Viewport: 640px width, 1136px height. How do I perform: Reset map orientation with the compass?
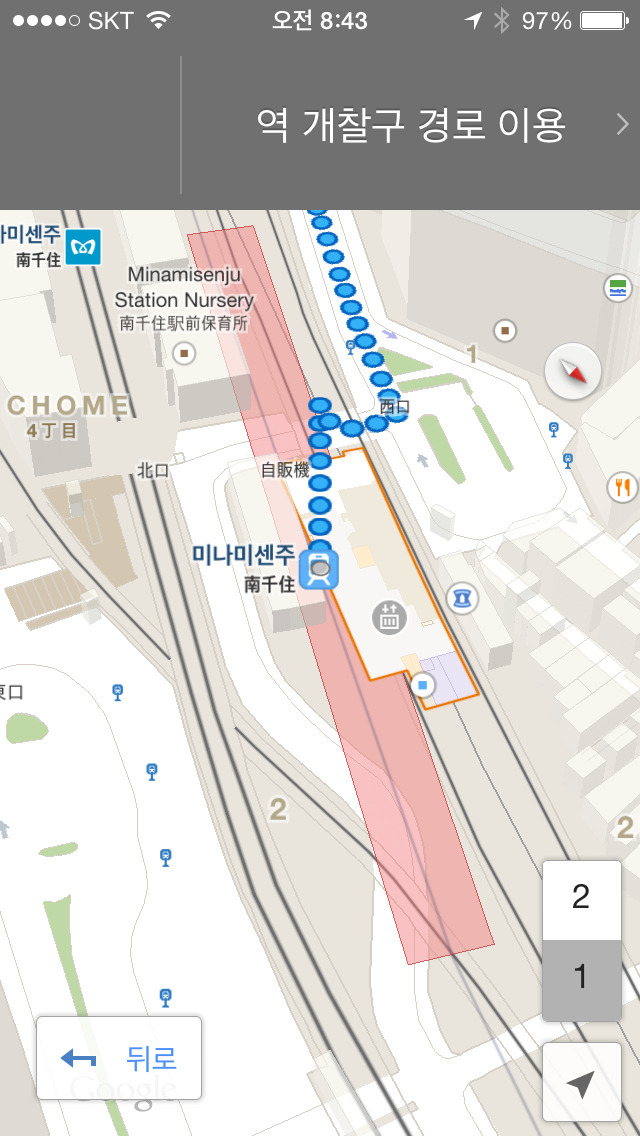(x=573, y=372)
